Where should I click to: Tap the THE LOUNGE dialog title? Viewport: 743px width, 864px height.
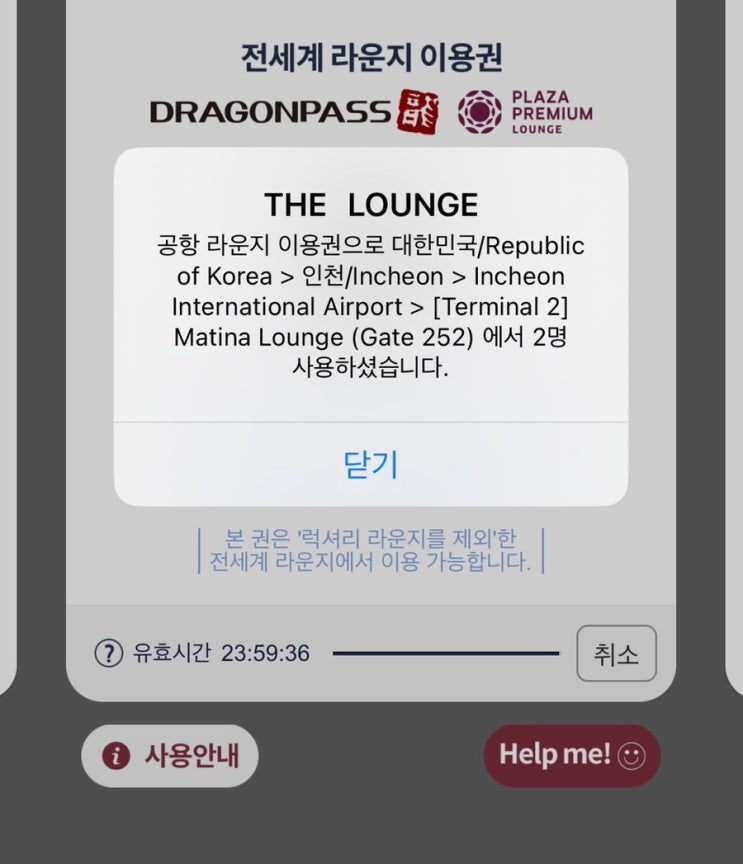tap(372, 204)
